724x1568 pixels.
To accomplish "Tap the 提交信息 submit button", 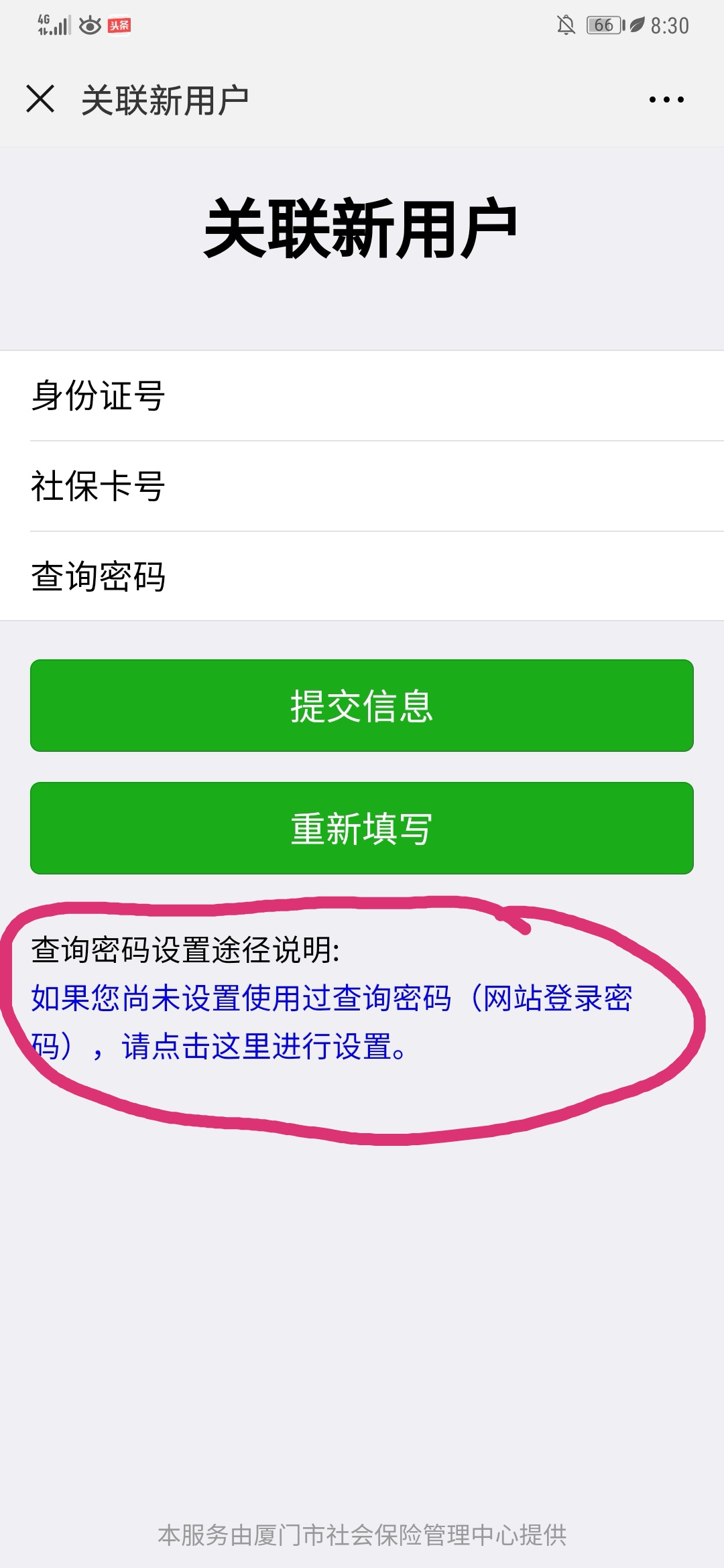I will (x=362, y=706).
